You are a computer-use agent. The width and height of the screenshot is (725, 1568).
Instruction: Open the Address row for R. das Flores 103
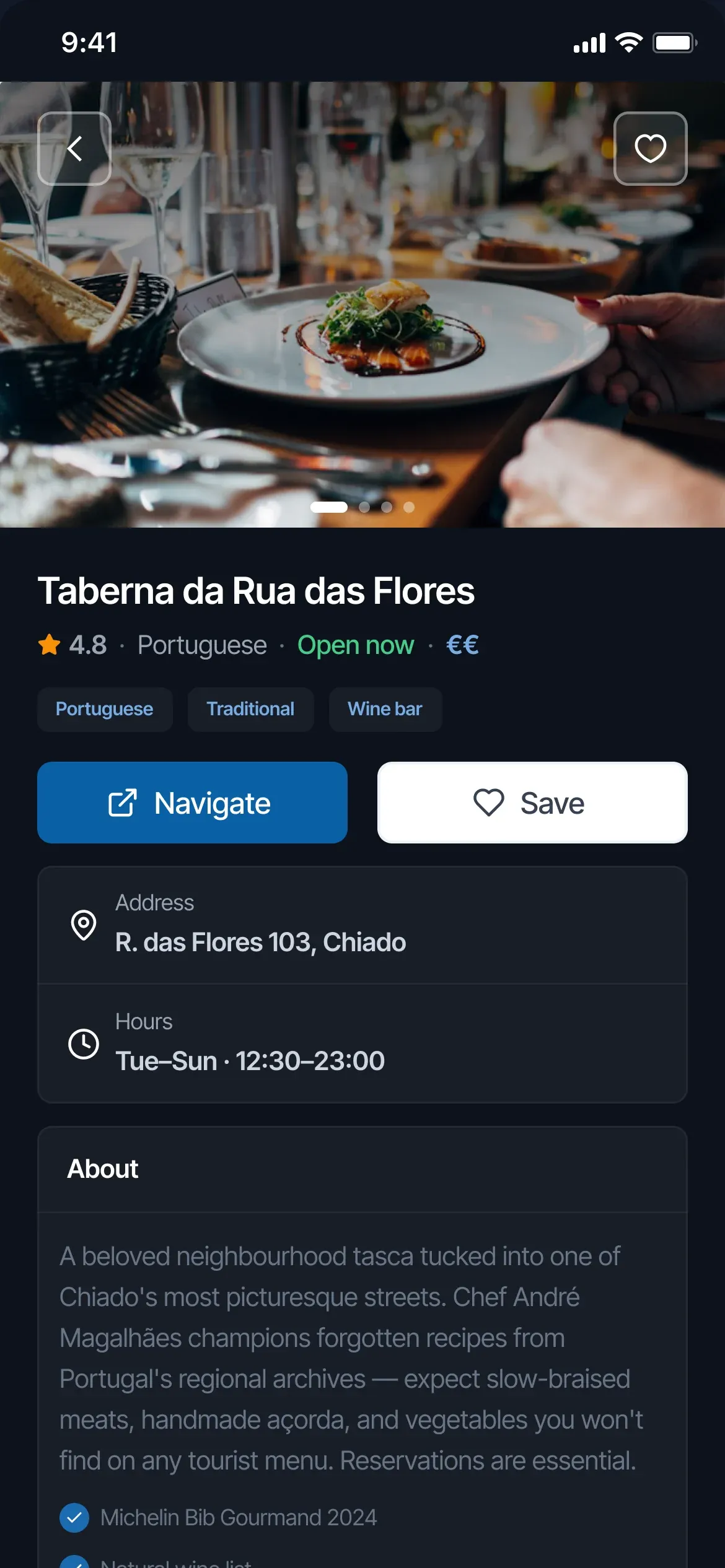point(362,925)
